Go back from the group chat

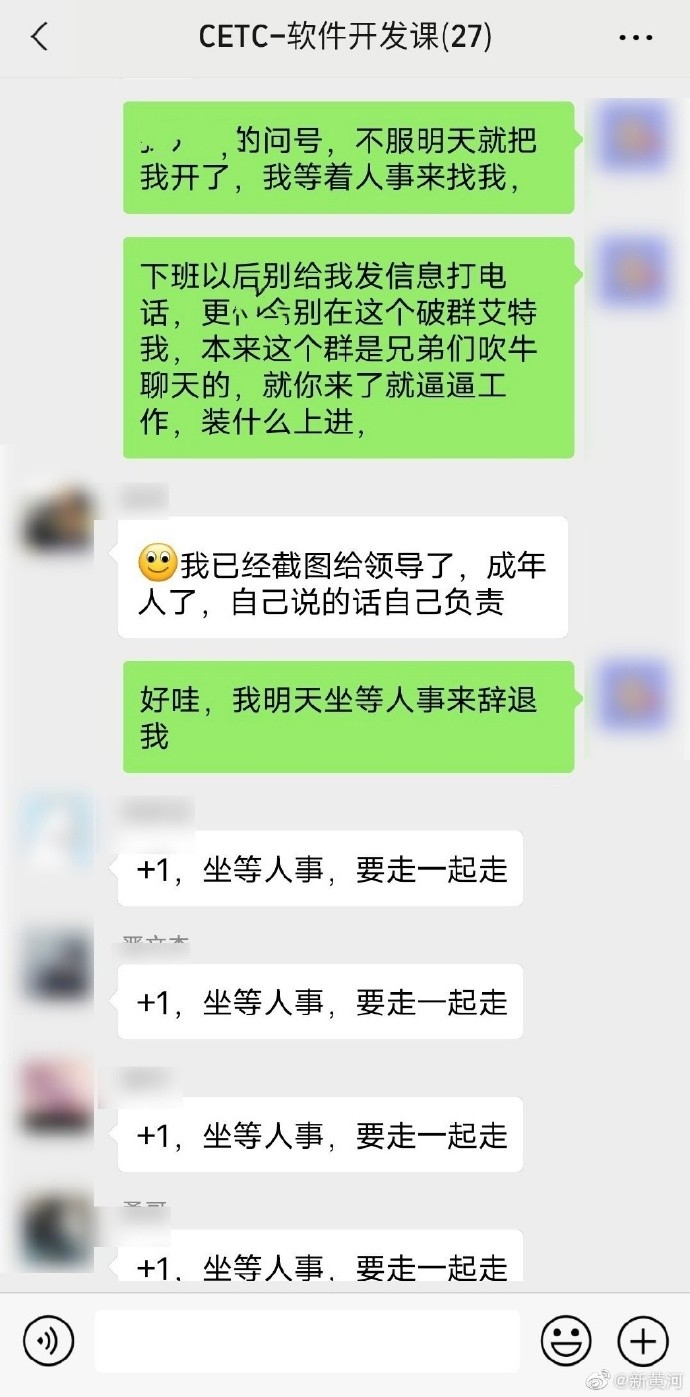pos(39,38)
